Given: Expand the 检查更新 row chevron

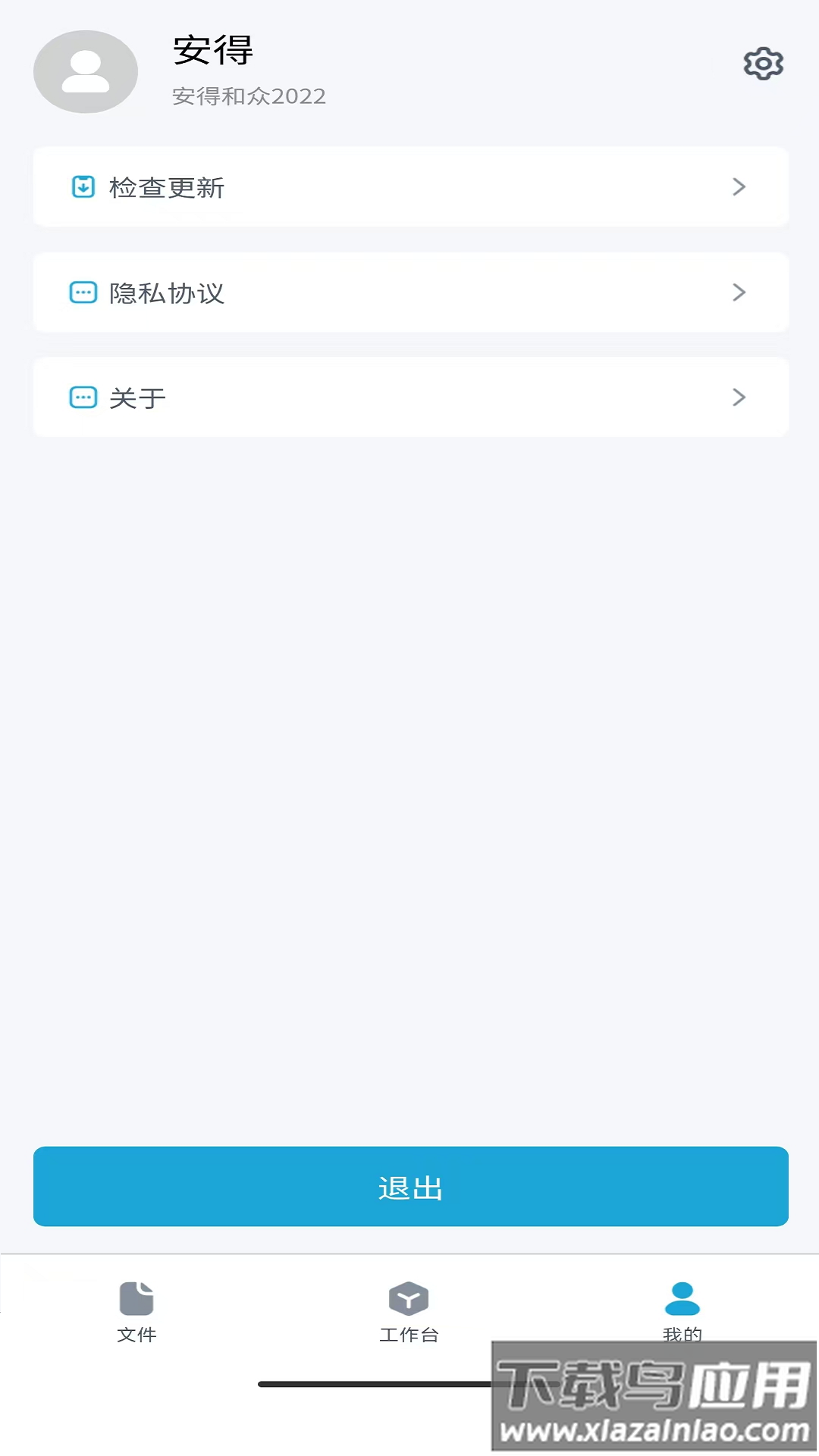Looking at the screenshot, I should 739,187.
